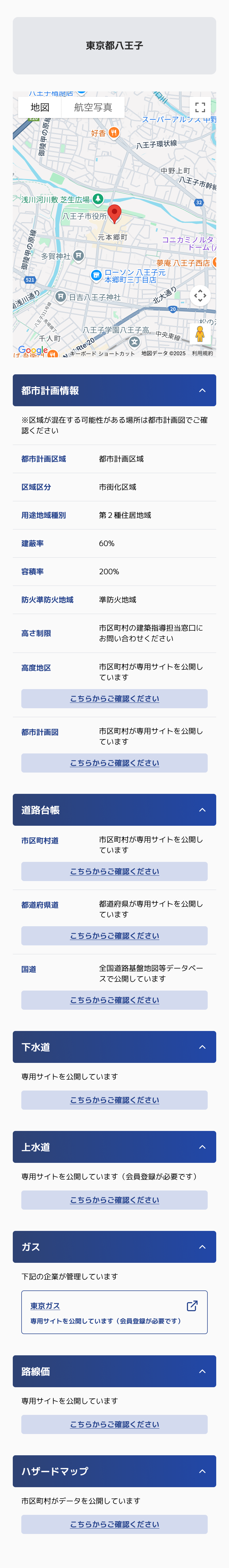Image resolution: width=229 pixels, height=1568 pixels.
Task: Open the 上水道 dedicated site link
Action: (x=114, y=1200)
